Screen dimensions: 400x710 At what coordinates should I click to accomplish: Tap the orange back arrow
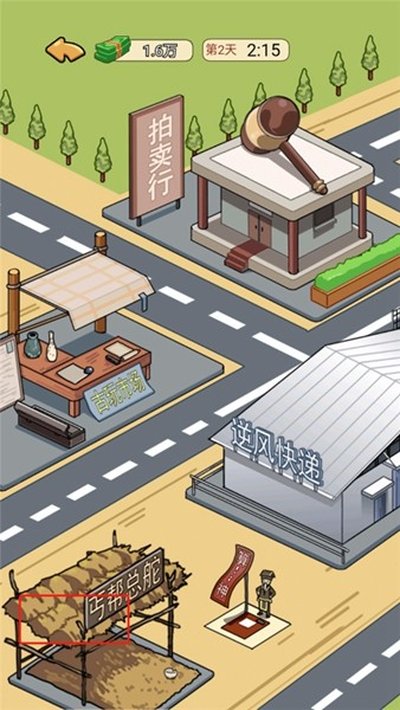point(65,50)
